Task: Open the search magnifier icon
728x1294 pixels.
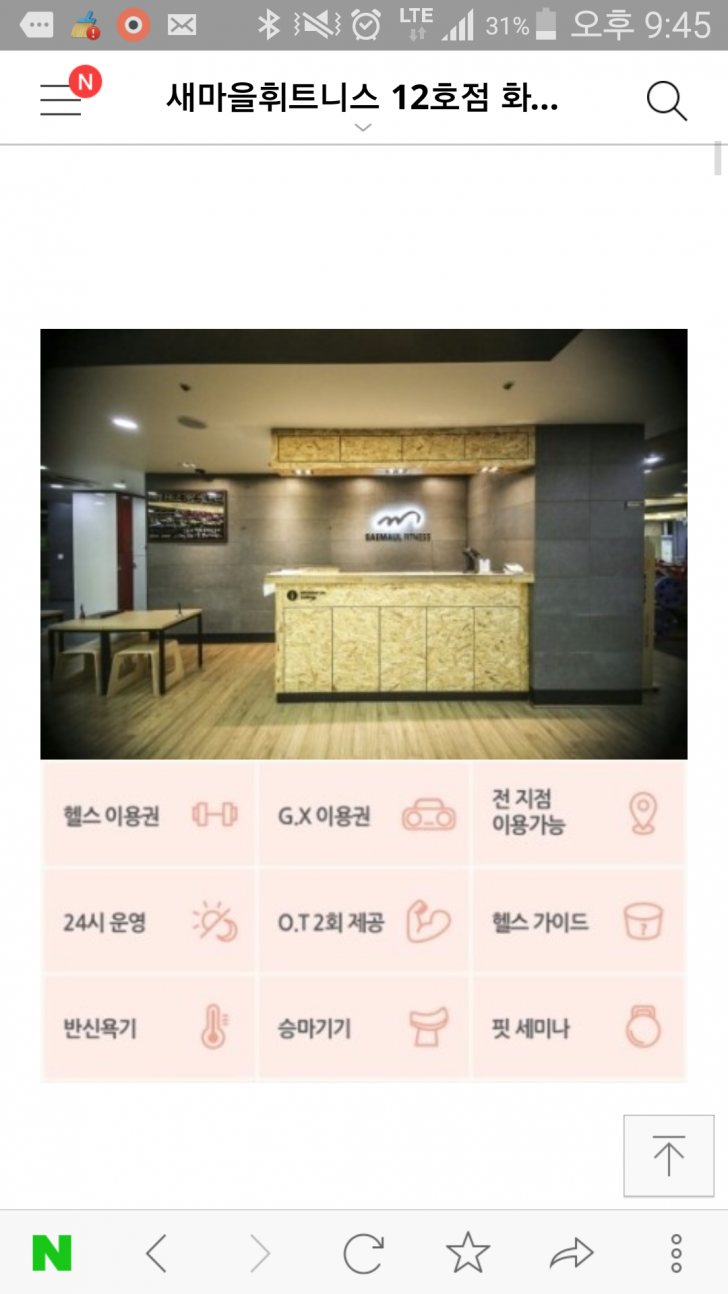Action: 666,100
